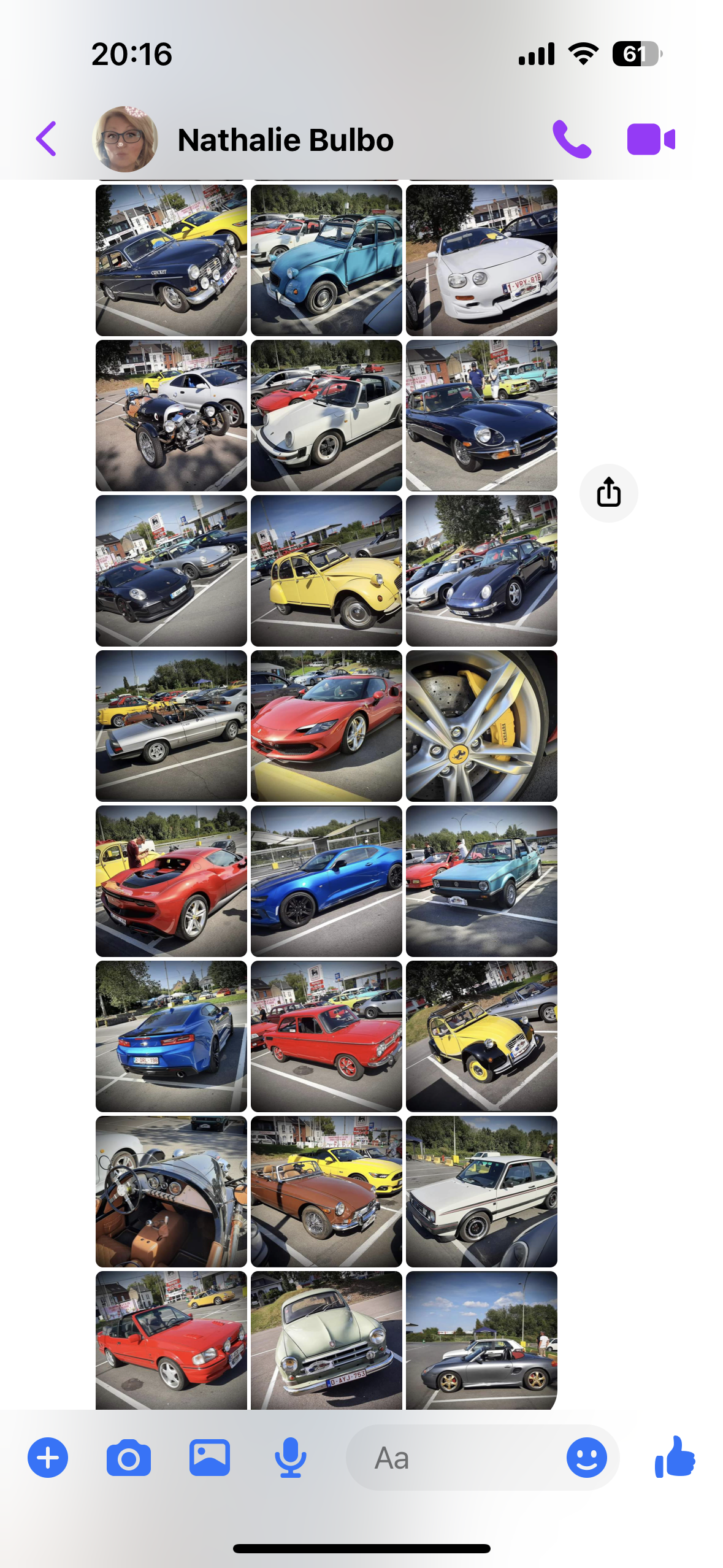Viewport: 723px width, 1568px height.
Task: View the three-wheeler Morgan photo
Action: coord(171,416)
